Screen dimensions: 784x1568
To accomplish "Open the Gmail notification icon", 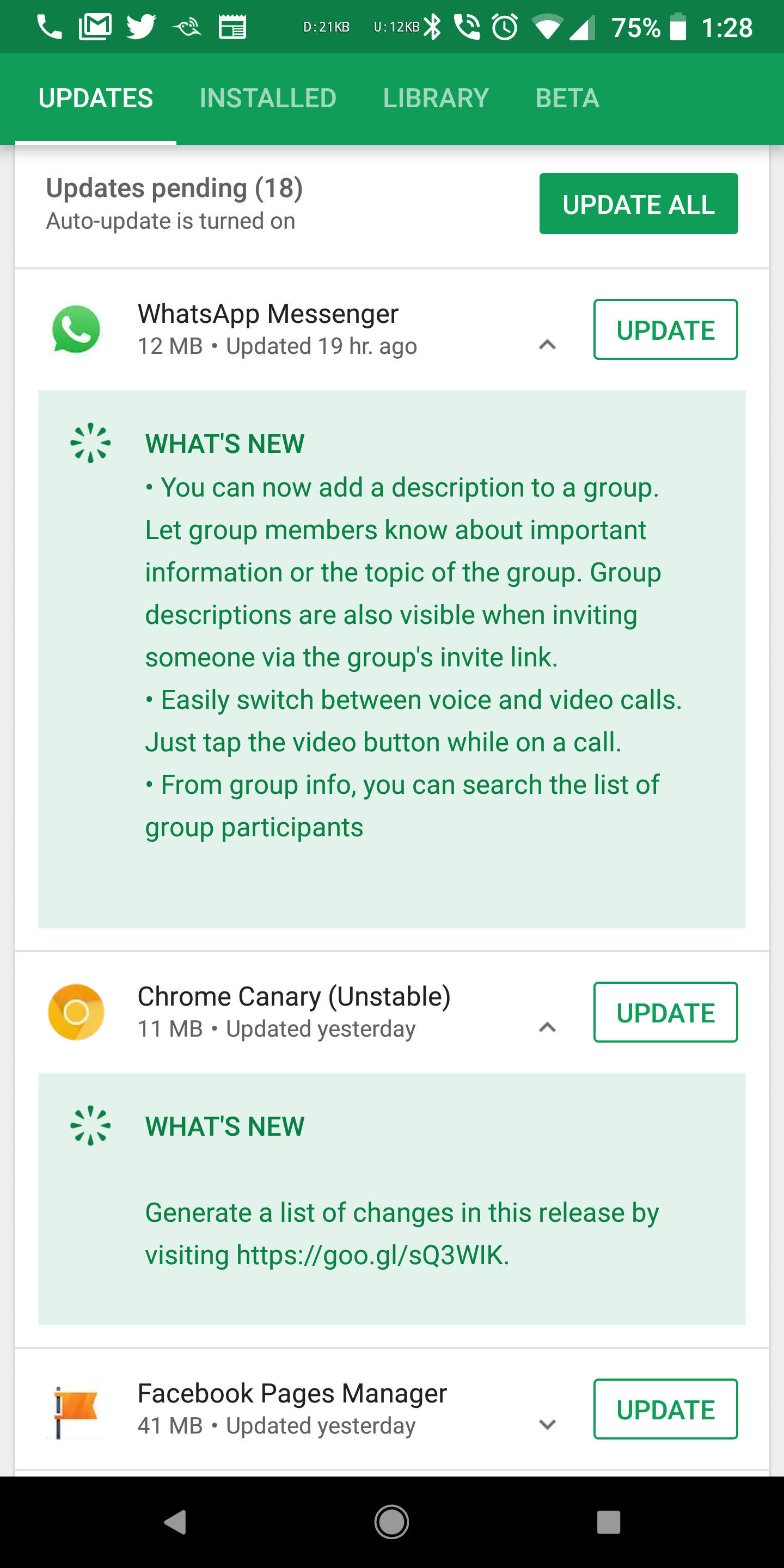I will click(x=94, y=26).
